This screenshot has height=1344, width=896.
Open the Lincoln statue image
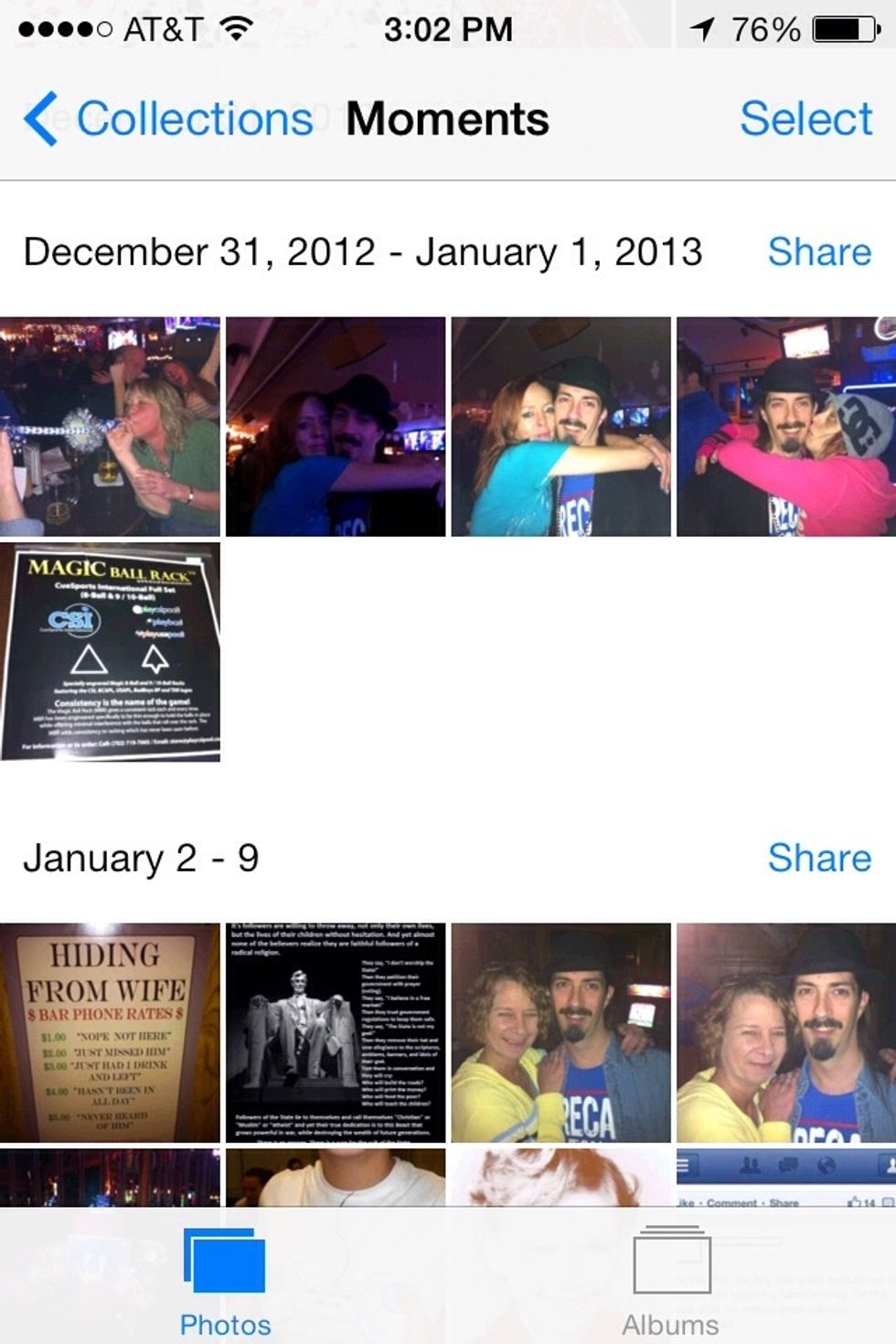click(x=336, y=1032)
